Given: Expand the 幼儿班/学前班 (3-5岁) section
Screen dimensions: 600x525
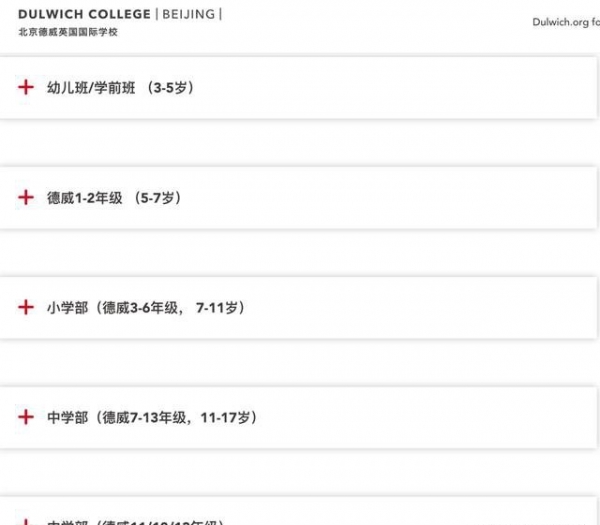Looking at the screenshot, I should tap(26, 87).
